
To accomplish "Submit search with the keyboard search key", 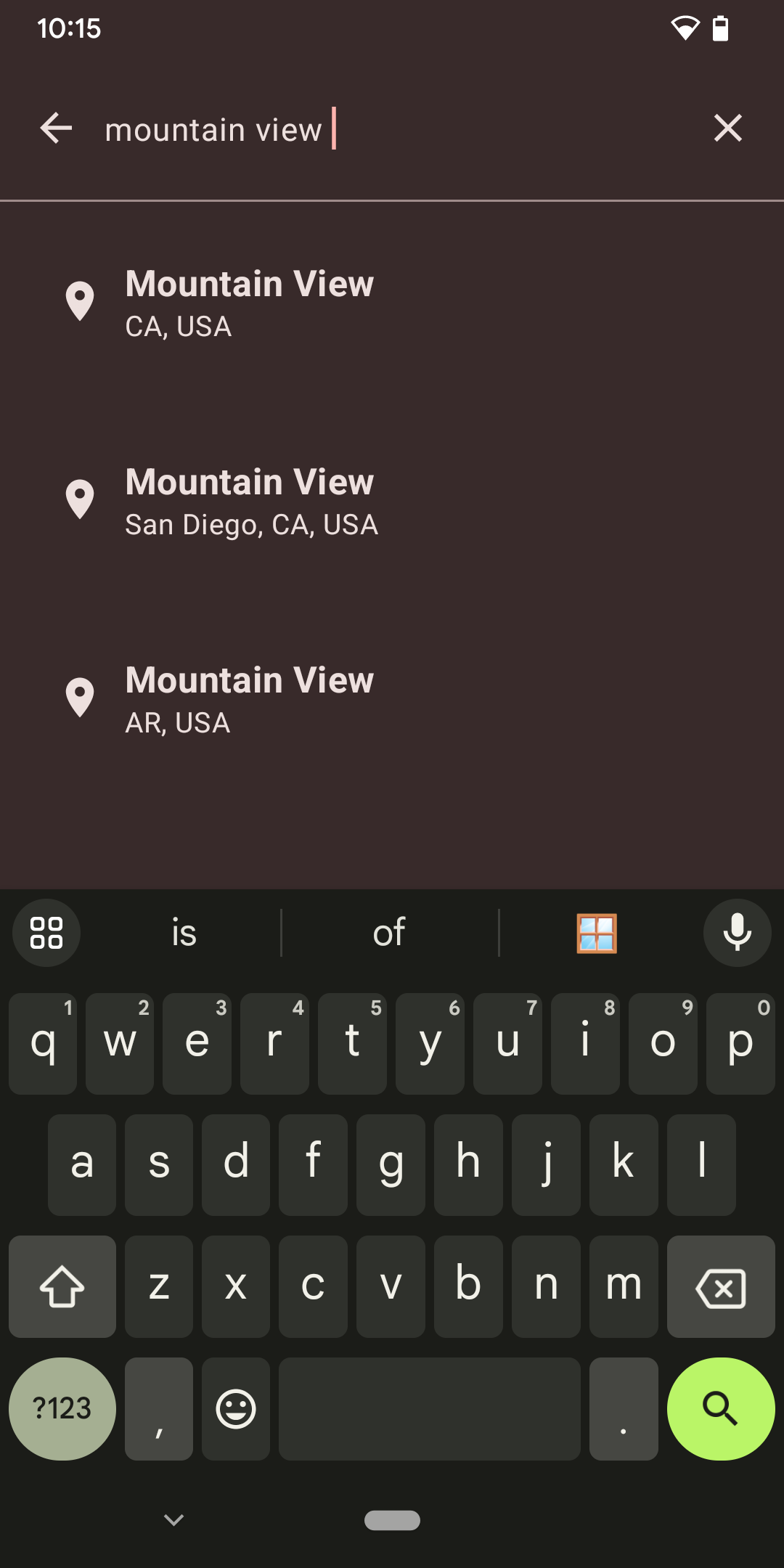I will click(720, 1408).
